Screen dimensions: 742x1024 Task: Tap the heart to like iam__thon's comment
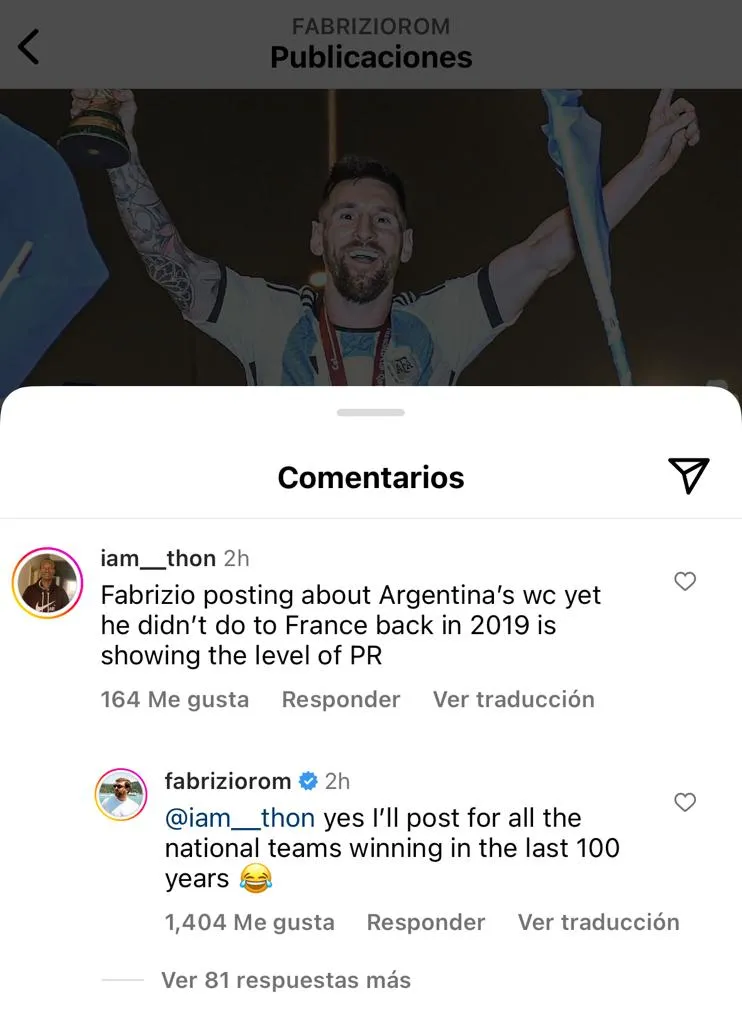(x=684, y=581)
